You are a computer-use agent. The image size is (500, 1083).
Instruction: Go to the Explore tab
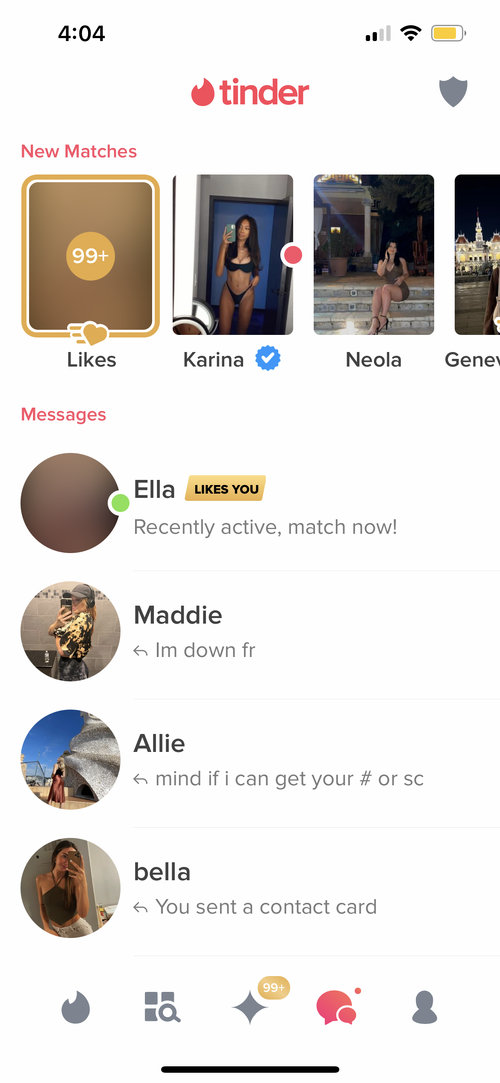tap(162, 1007)
